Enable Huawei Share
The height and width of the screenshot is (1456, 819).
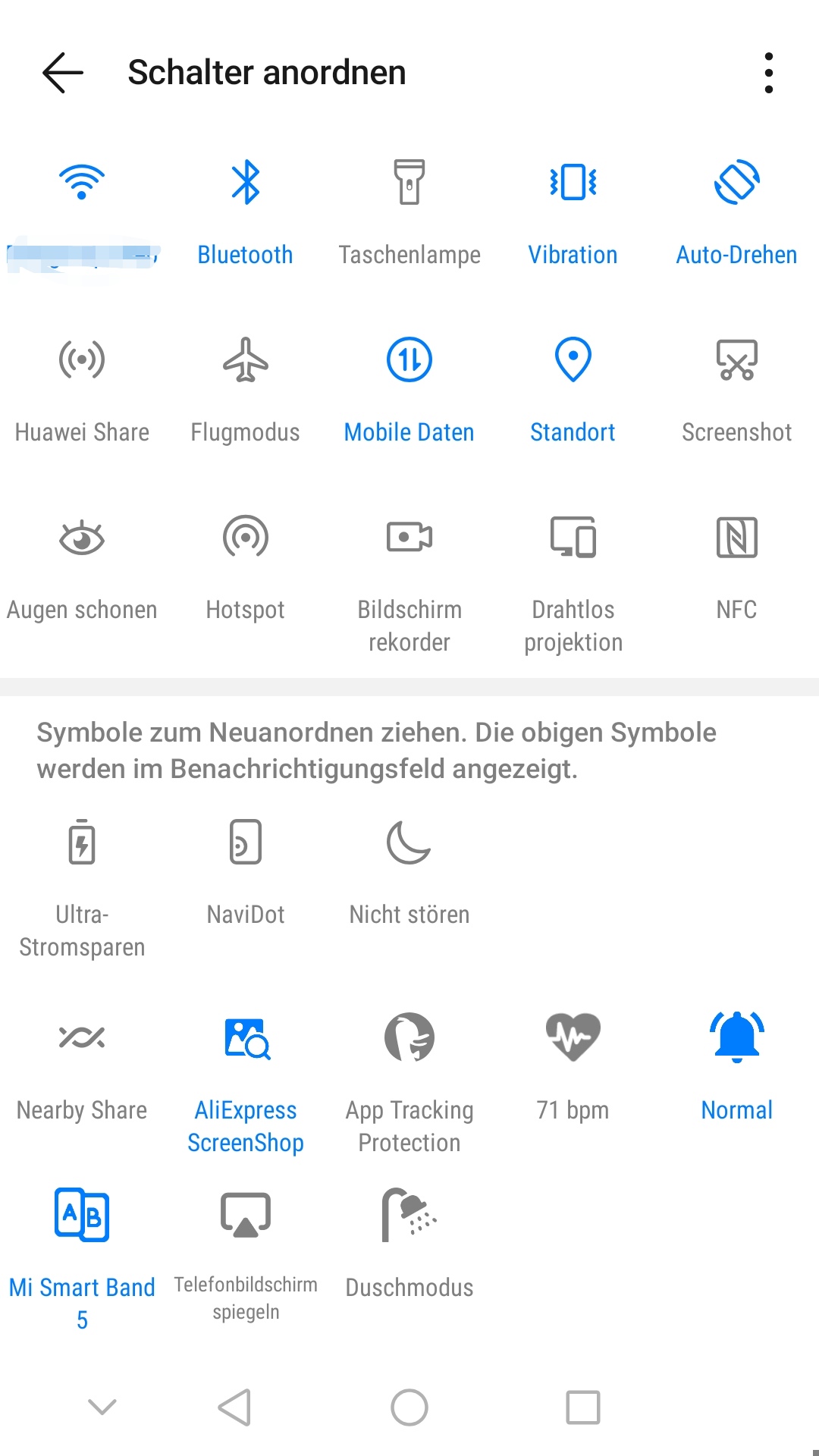pos(82,361)
